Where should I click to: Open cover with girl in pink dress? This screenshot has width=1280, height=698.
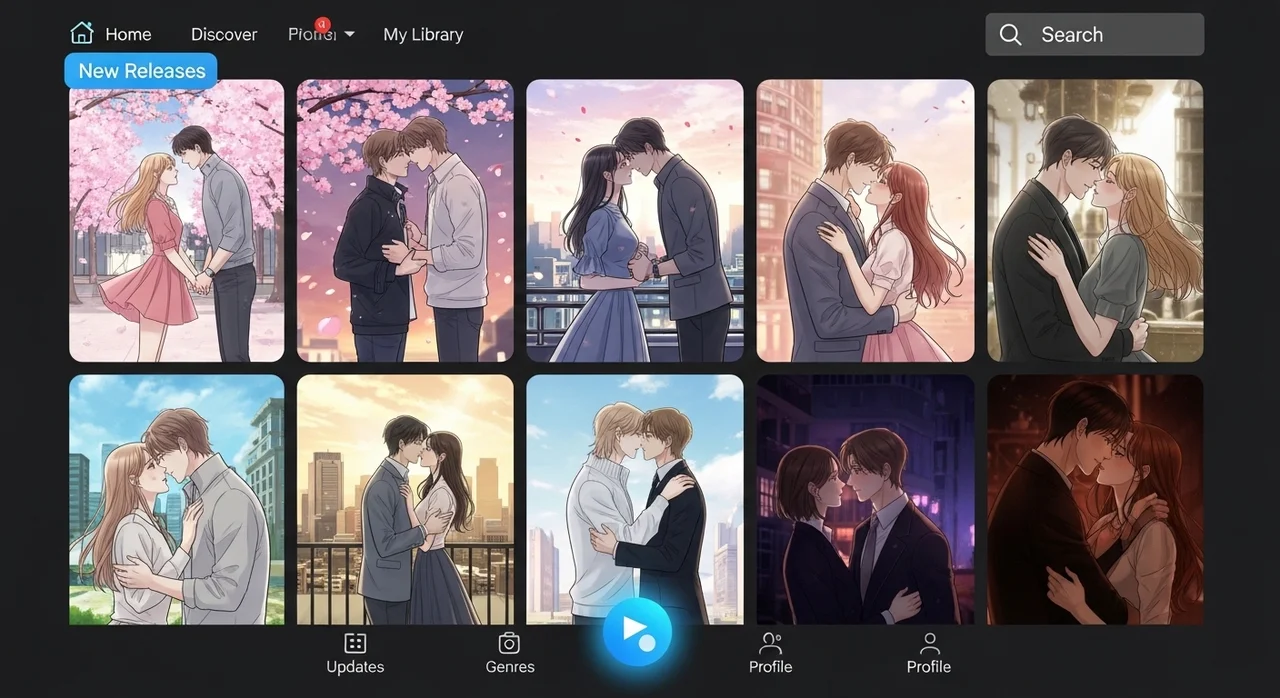[176, 220]
